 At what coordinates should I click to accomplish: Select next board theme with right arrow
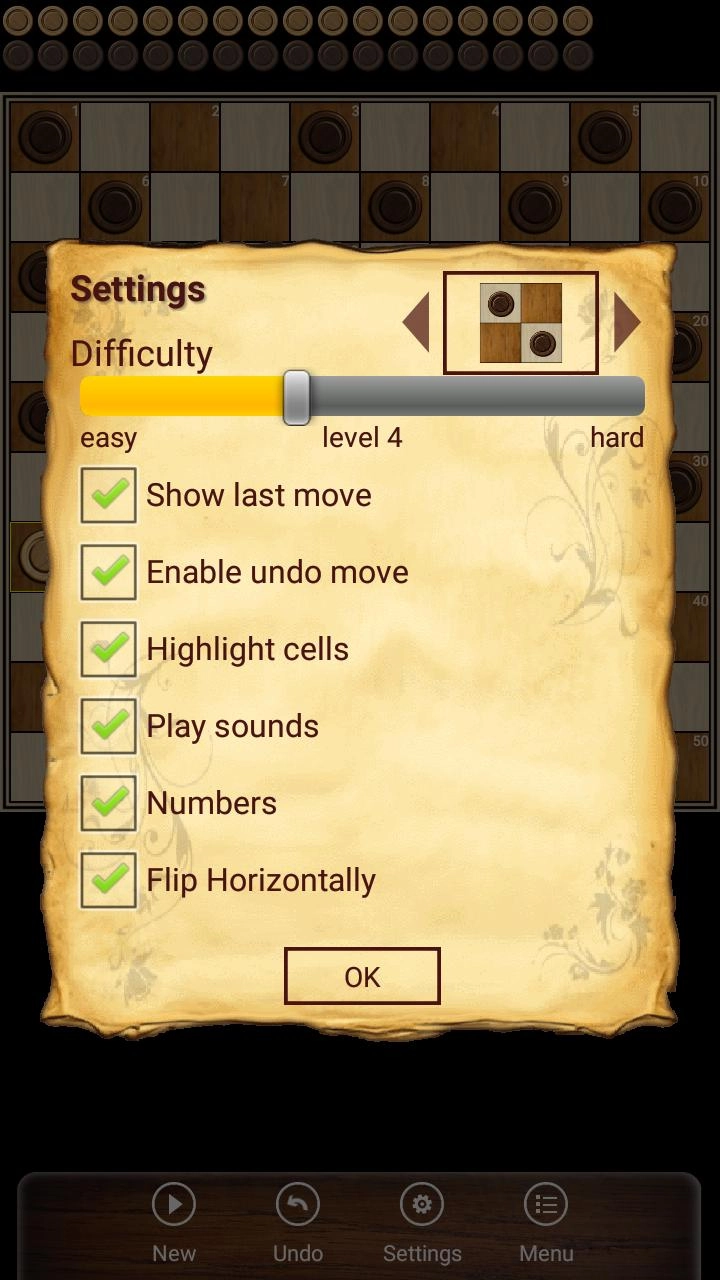tap(627, 322)
